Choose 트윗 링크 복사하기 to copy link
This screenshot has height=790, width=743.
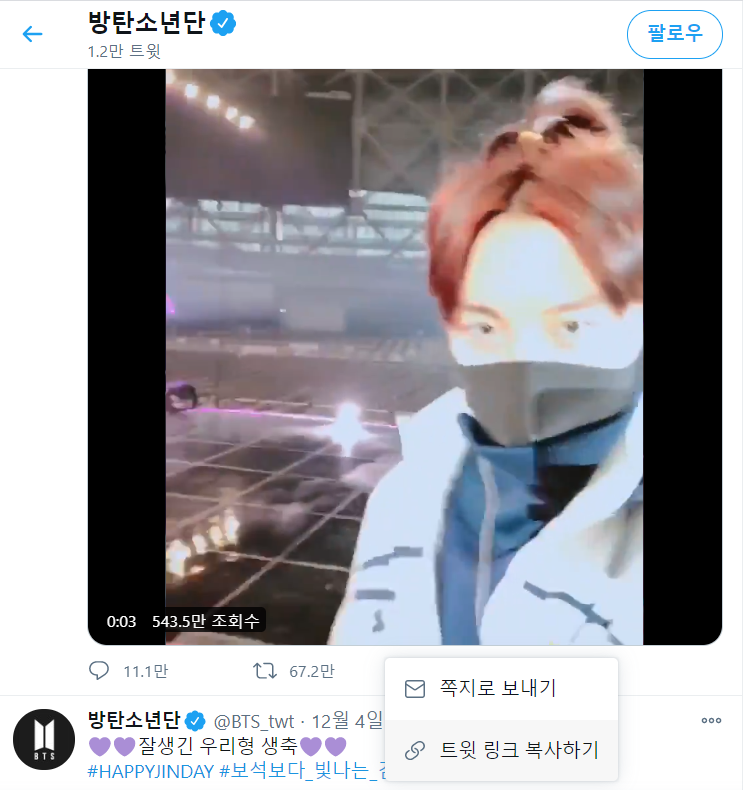(x=501, y=750)
